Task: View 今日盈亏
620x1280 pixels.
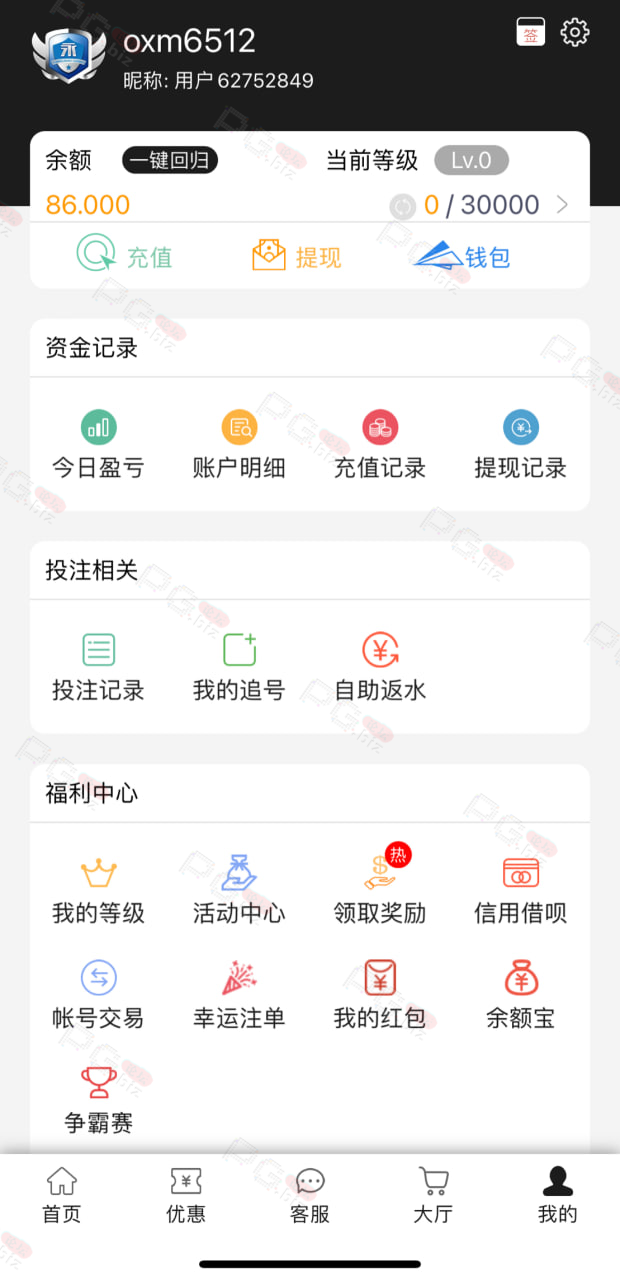Action: 98,445
